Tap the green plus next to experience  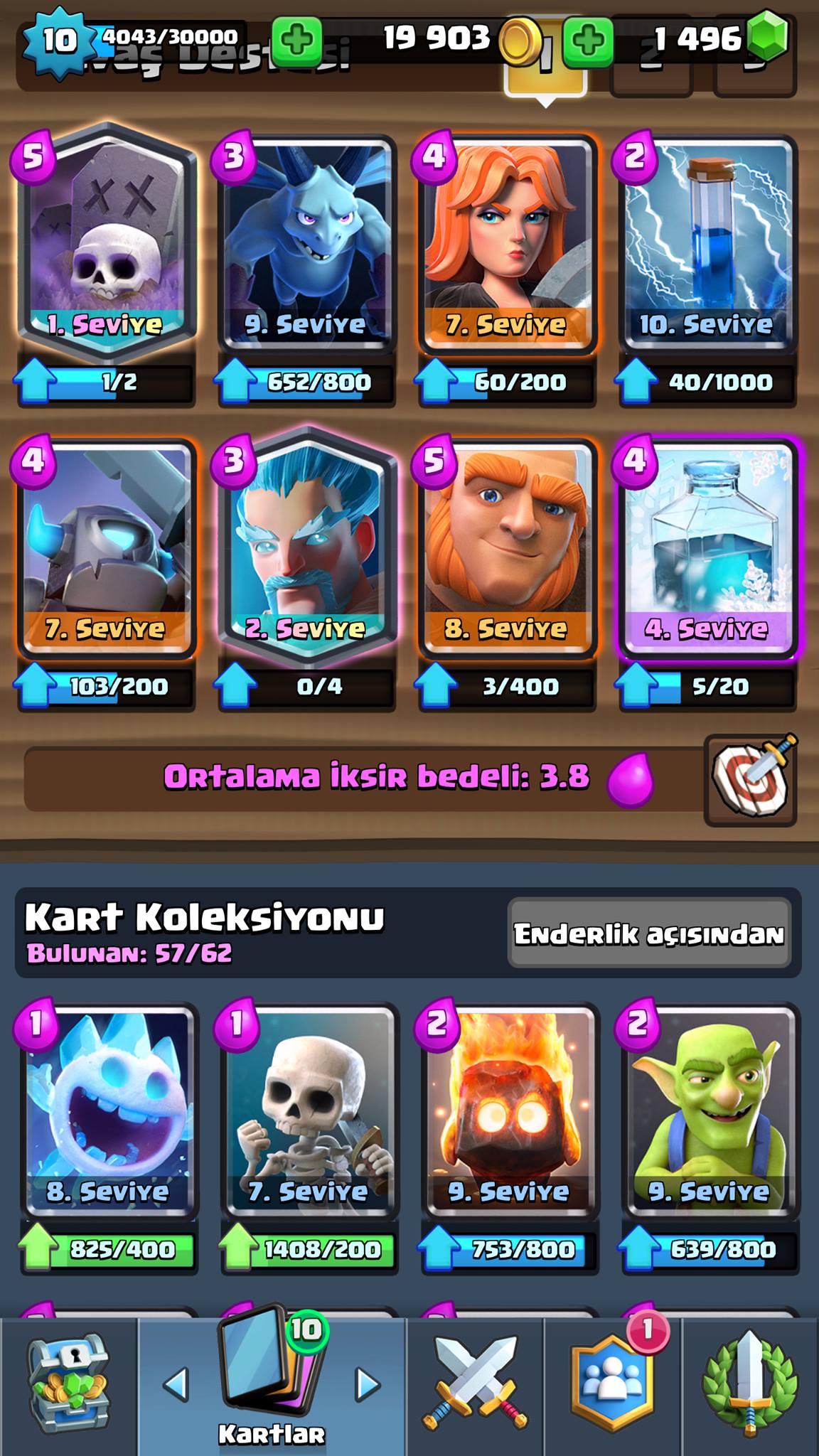[296, 42]
